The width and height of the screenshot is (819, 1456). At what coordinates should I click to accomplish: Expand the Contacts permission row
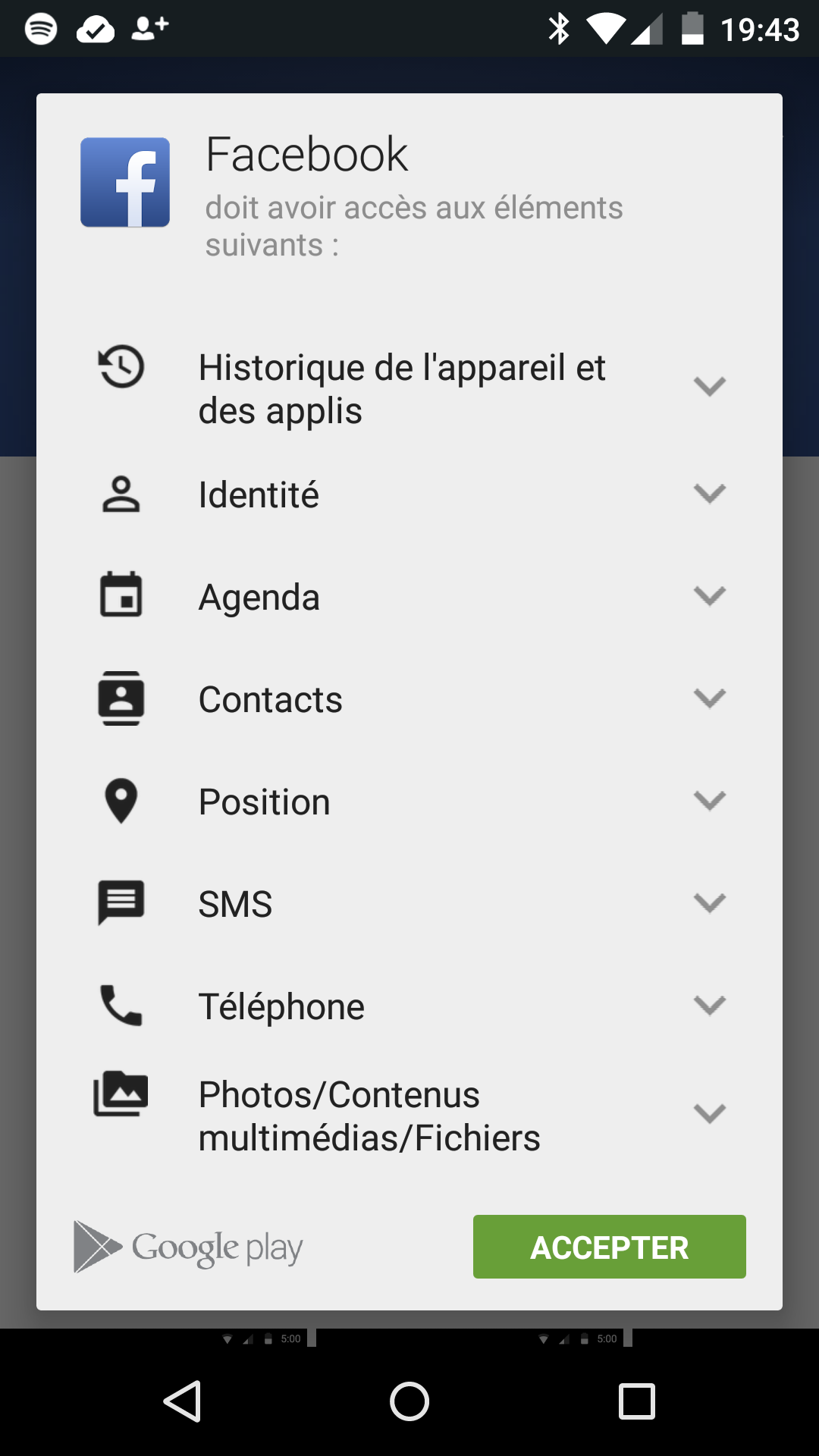click(x=709, y=698)
